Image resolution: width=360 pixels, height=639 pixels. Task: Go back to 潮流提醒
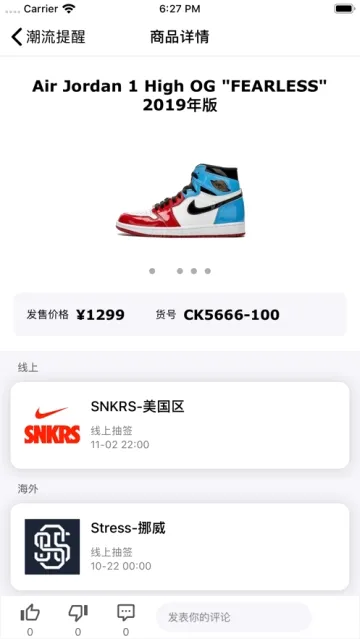coord(48,37)
